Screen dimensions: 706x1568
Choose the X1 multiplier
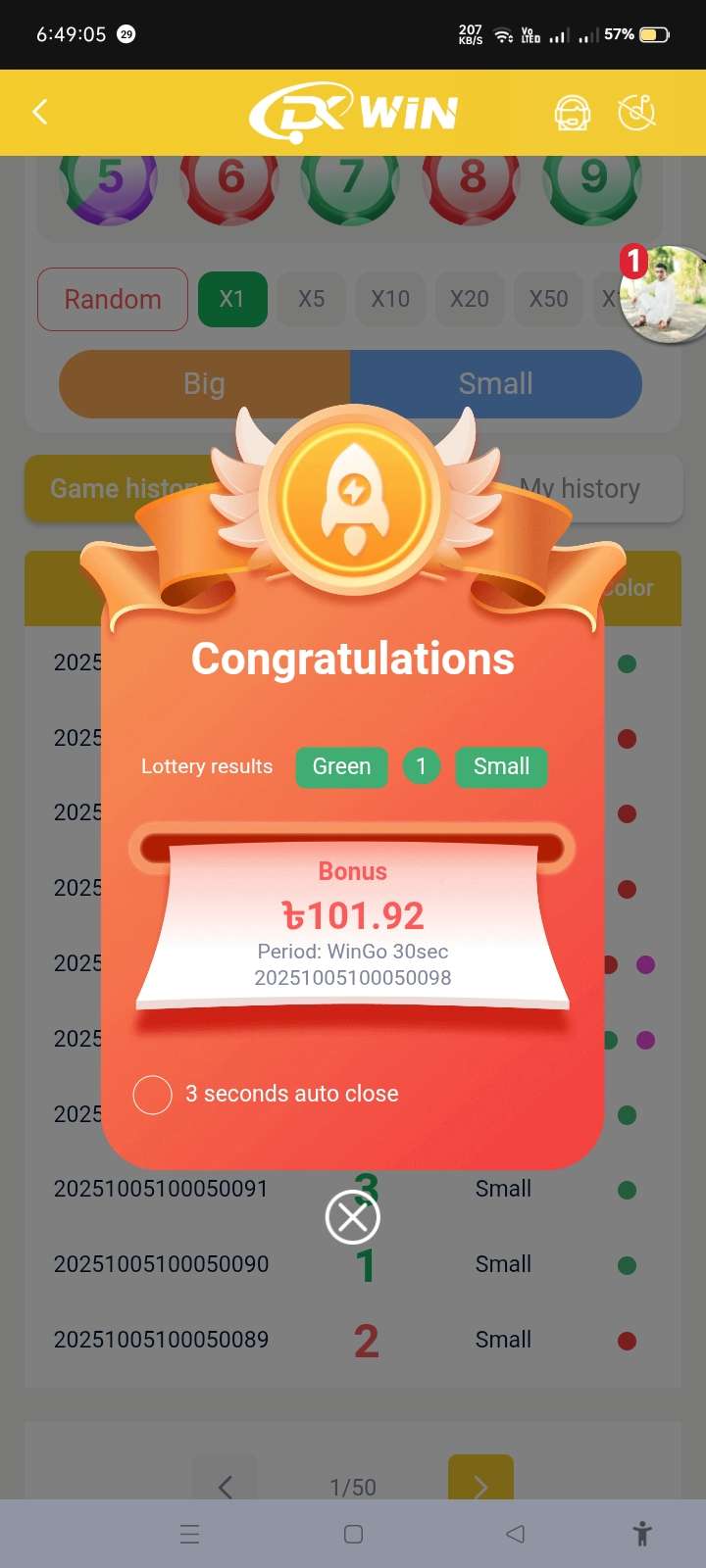click(232, 299)
